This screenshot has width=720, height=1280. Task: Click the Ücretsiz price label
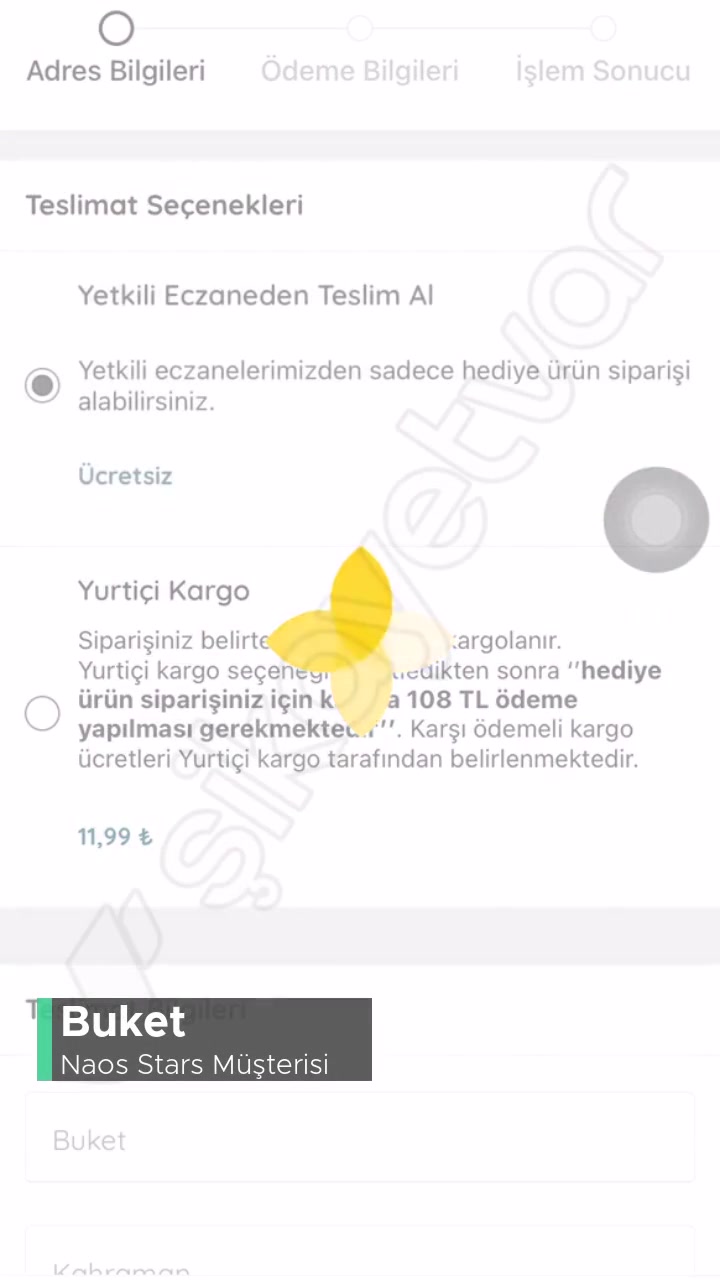point(125,475)
